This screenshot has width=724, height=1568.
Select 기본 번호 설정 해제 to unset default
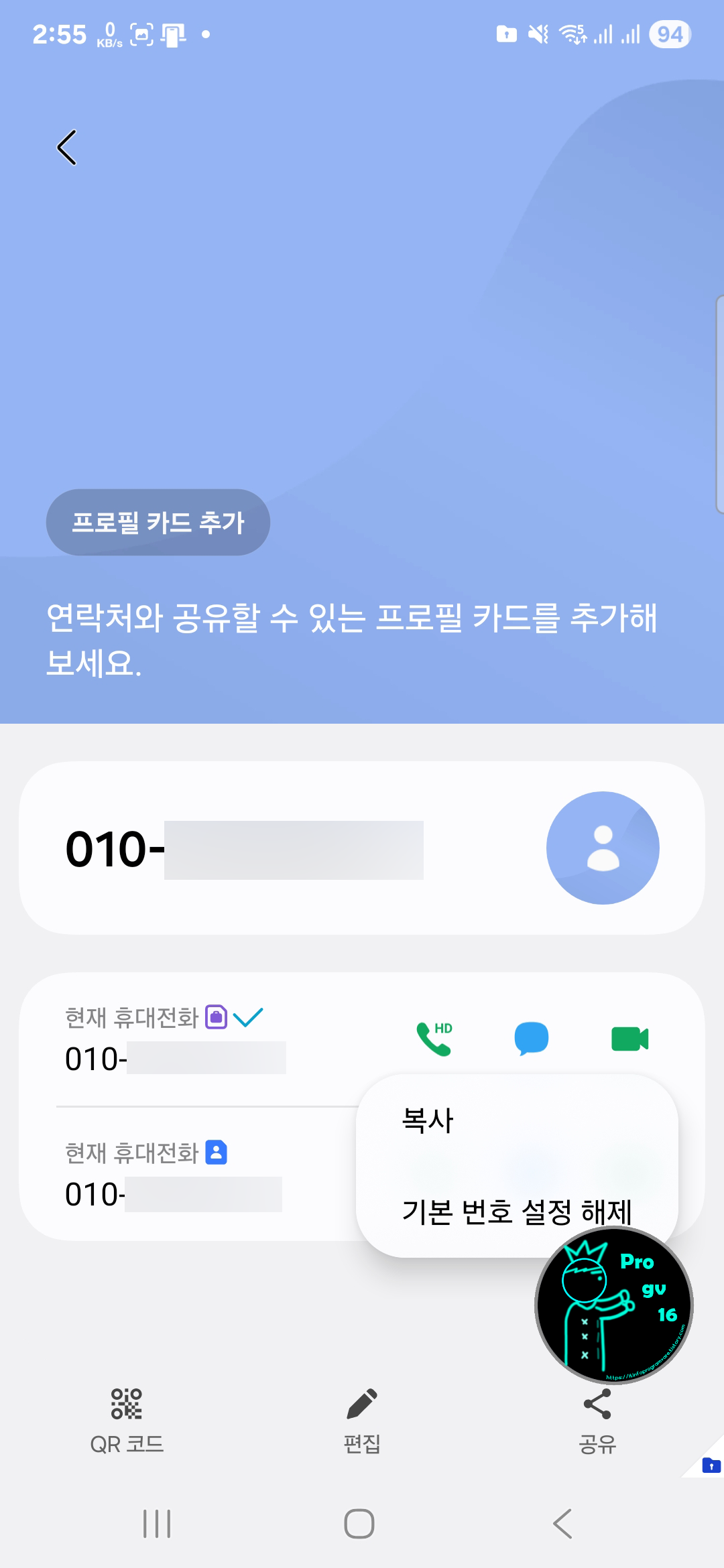tap(517, 1210)
